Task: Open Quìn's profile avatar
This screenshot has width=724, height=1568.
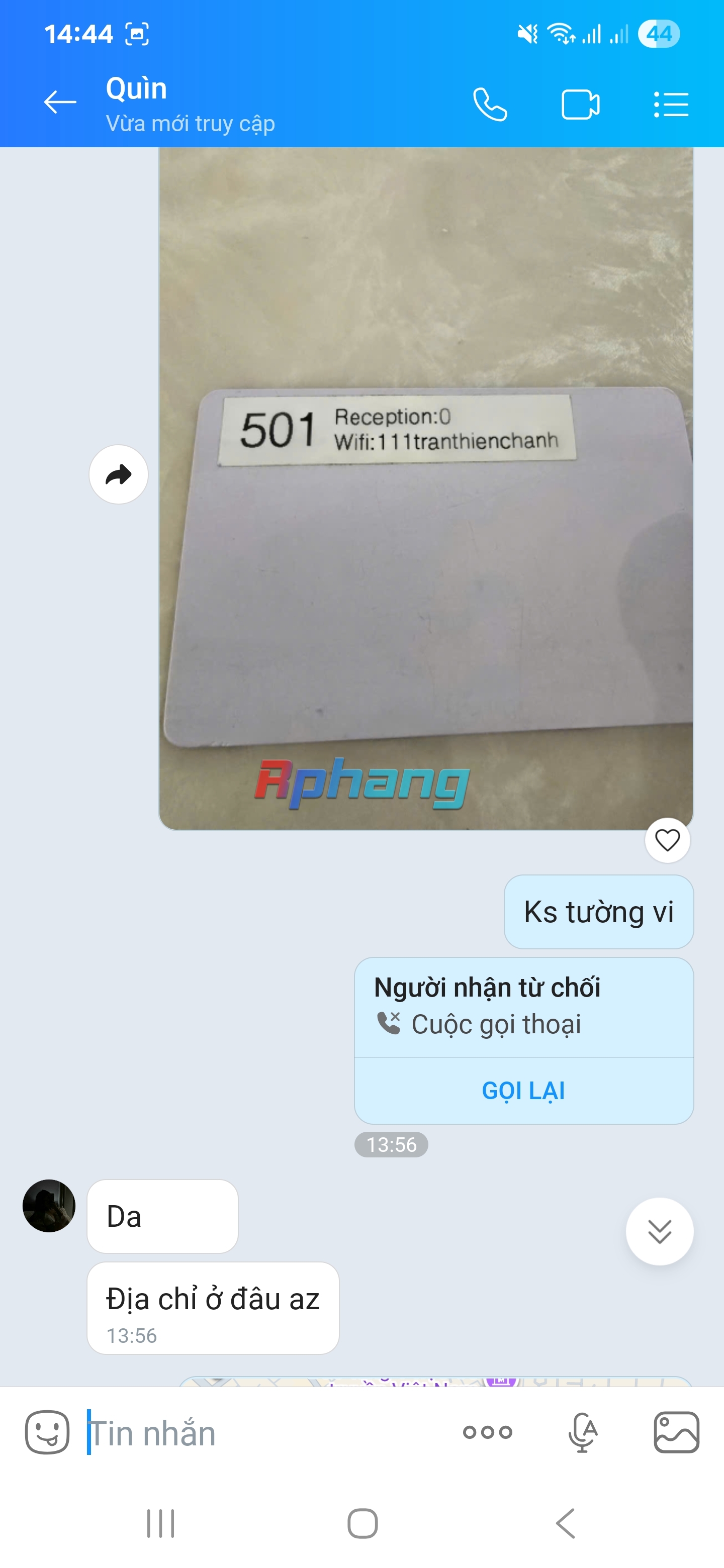Action: tap(49, 1206)
